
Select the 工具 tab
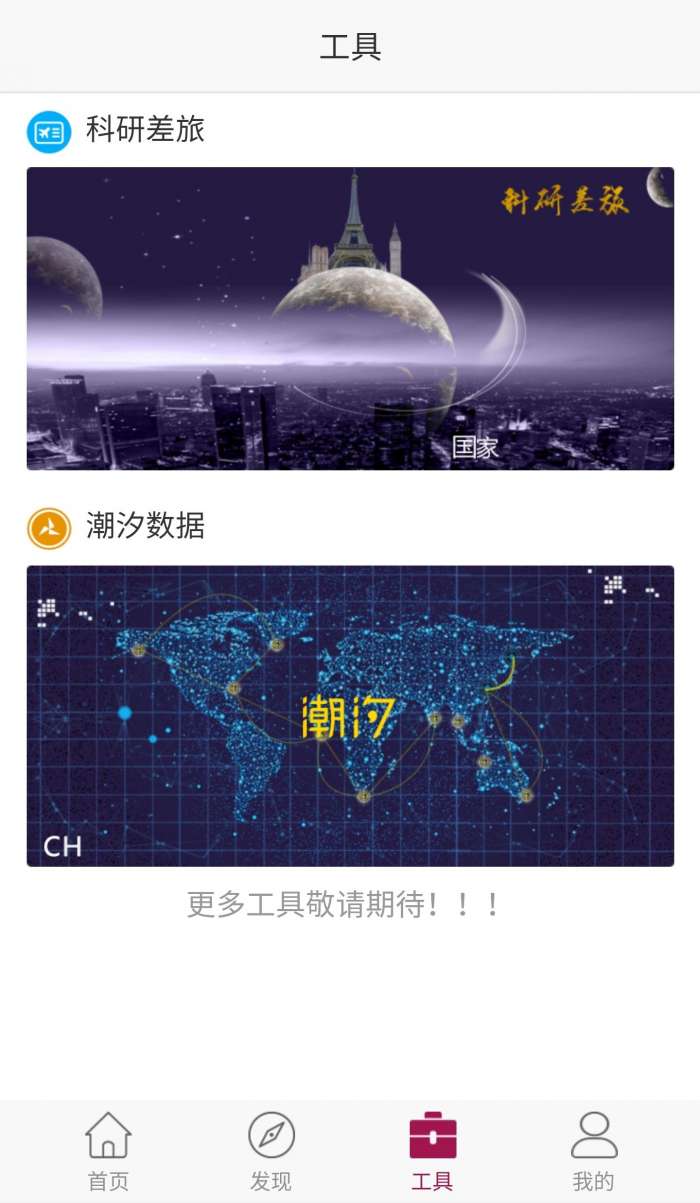click(432, 1150)
